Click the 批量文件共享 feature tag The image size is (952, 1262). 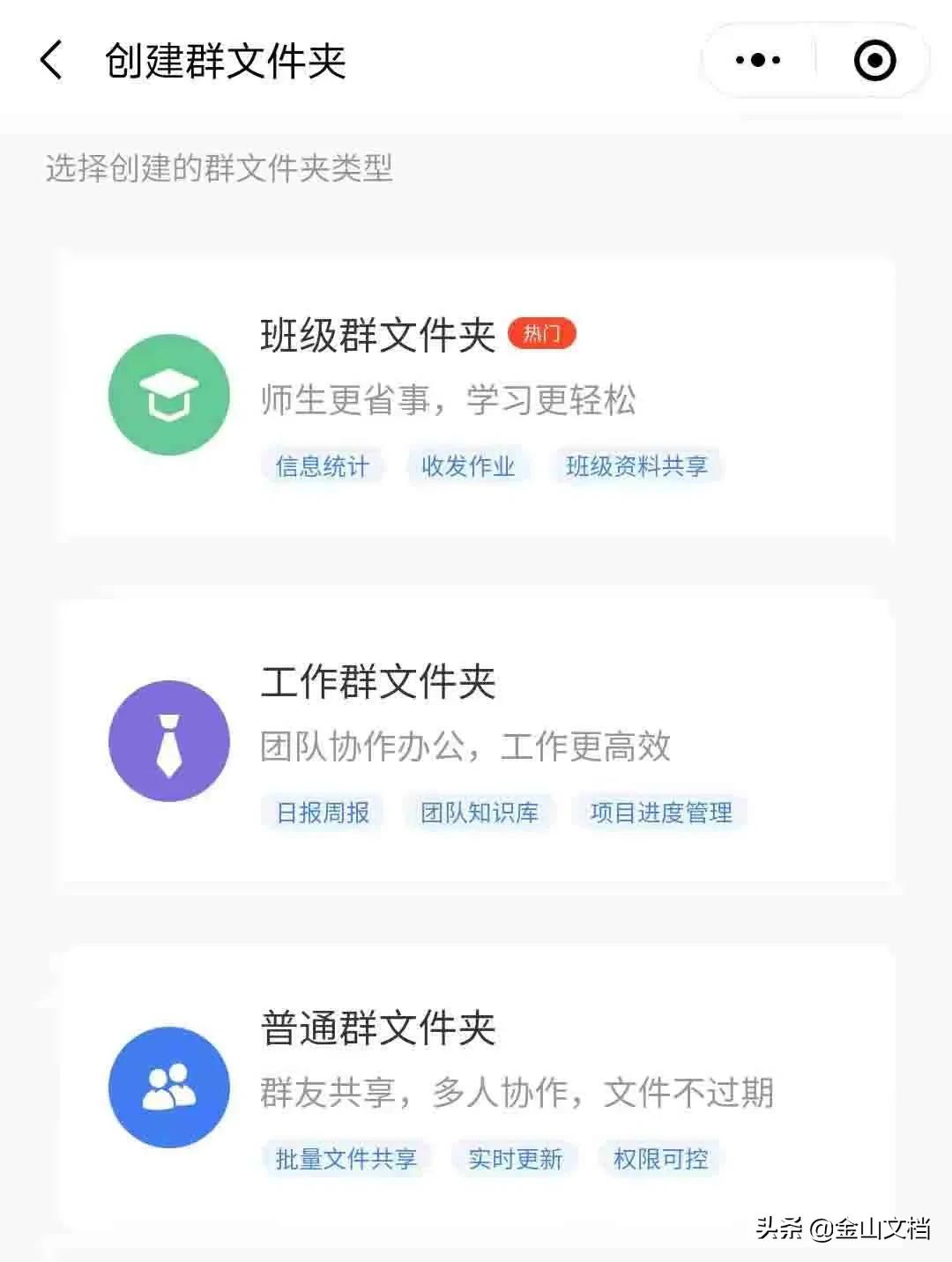[x=347, y=1157]
